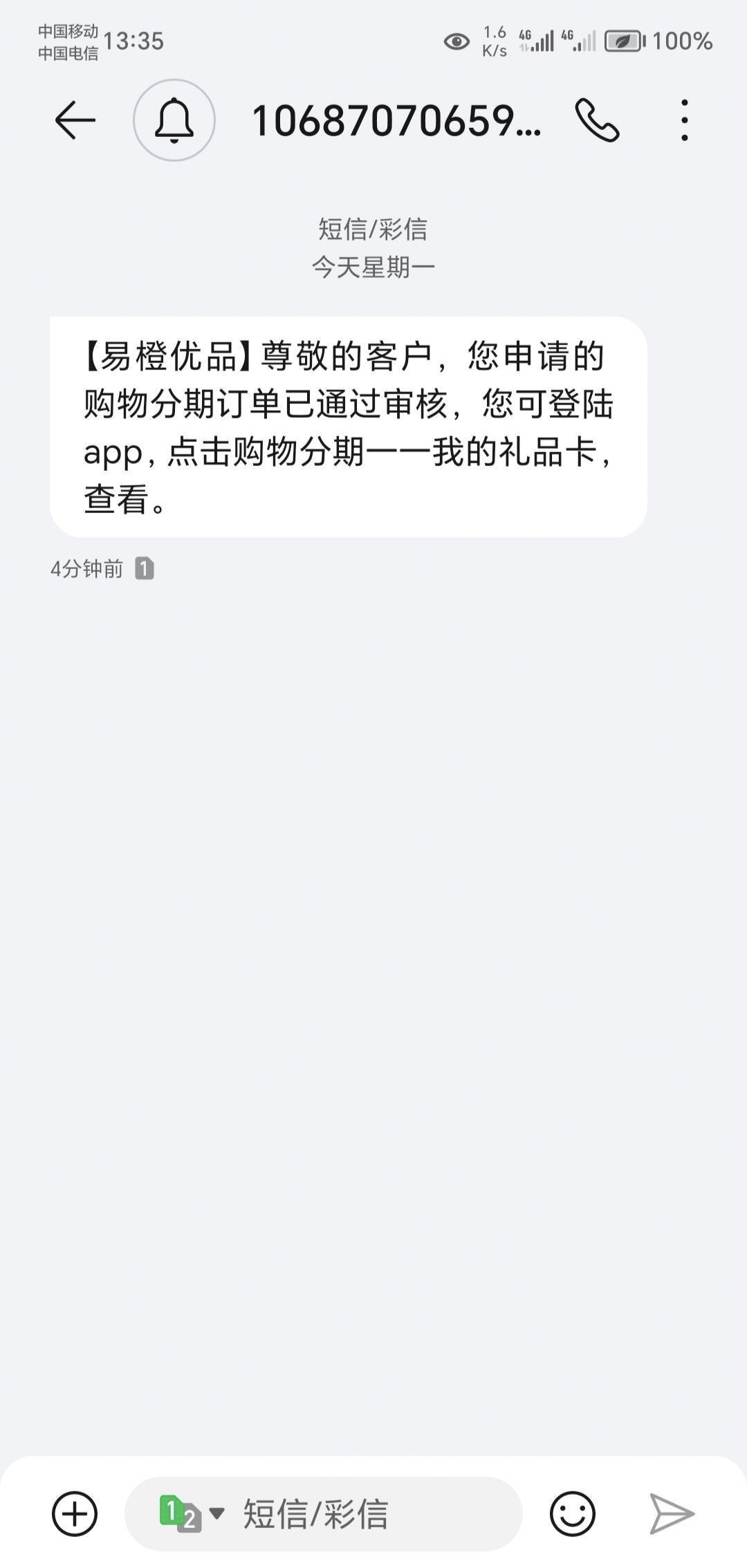
Task: Go back using the top-left arrow
Action: click(75, 120)
